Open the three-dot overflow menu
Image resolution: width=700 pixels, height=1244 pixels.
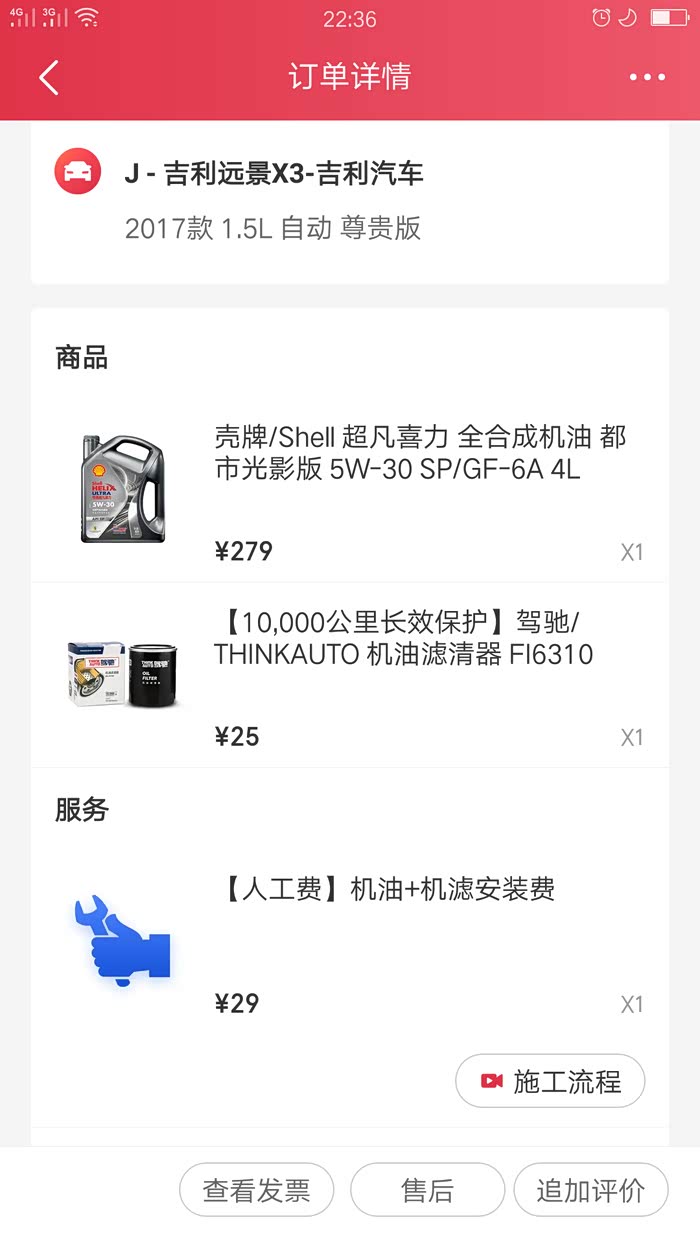pos(647,77)
